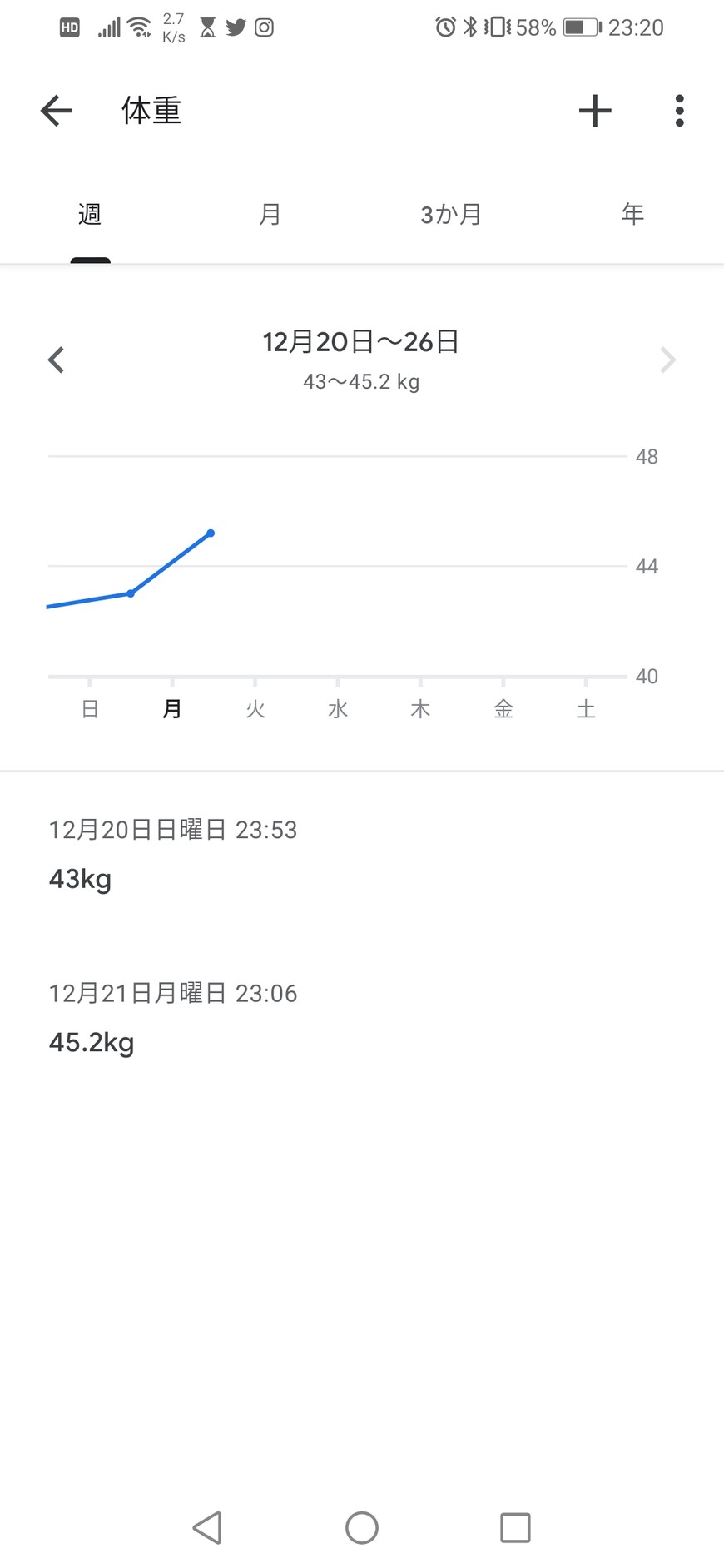Open the 45.2kg entry from 12月21日
The height and width of the screenshot is (1568, 724).
tap(173, 1018)
